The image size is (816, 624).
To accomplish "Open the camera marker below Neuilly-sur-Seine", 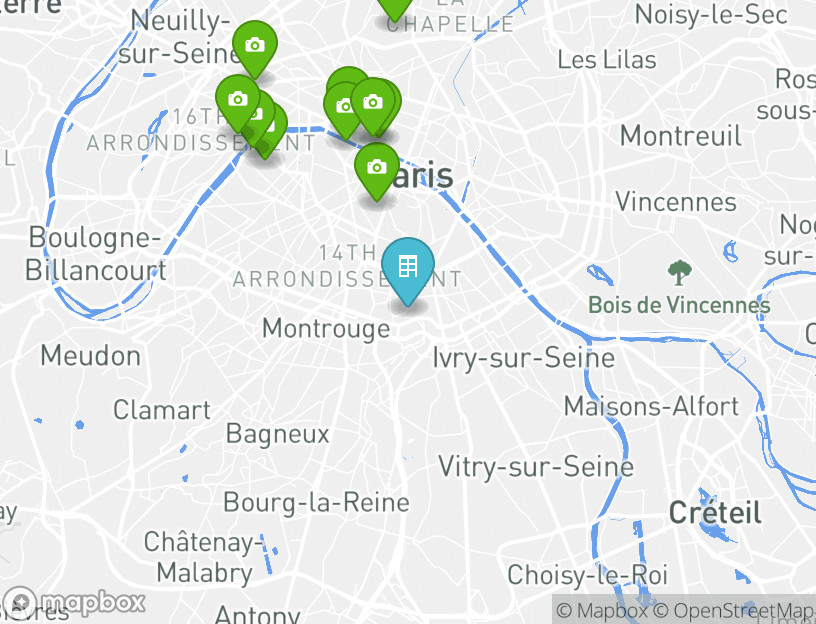I will [x=255, y=46].
